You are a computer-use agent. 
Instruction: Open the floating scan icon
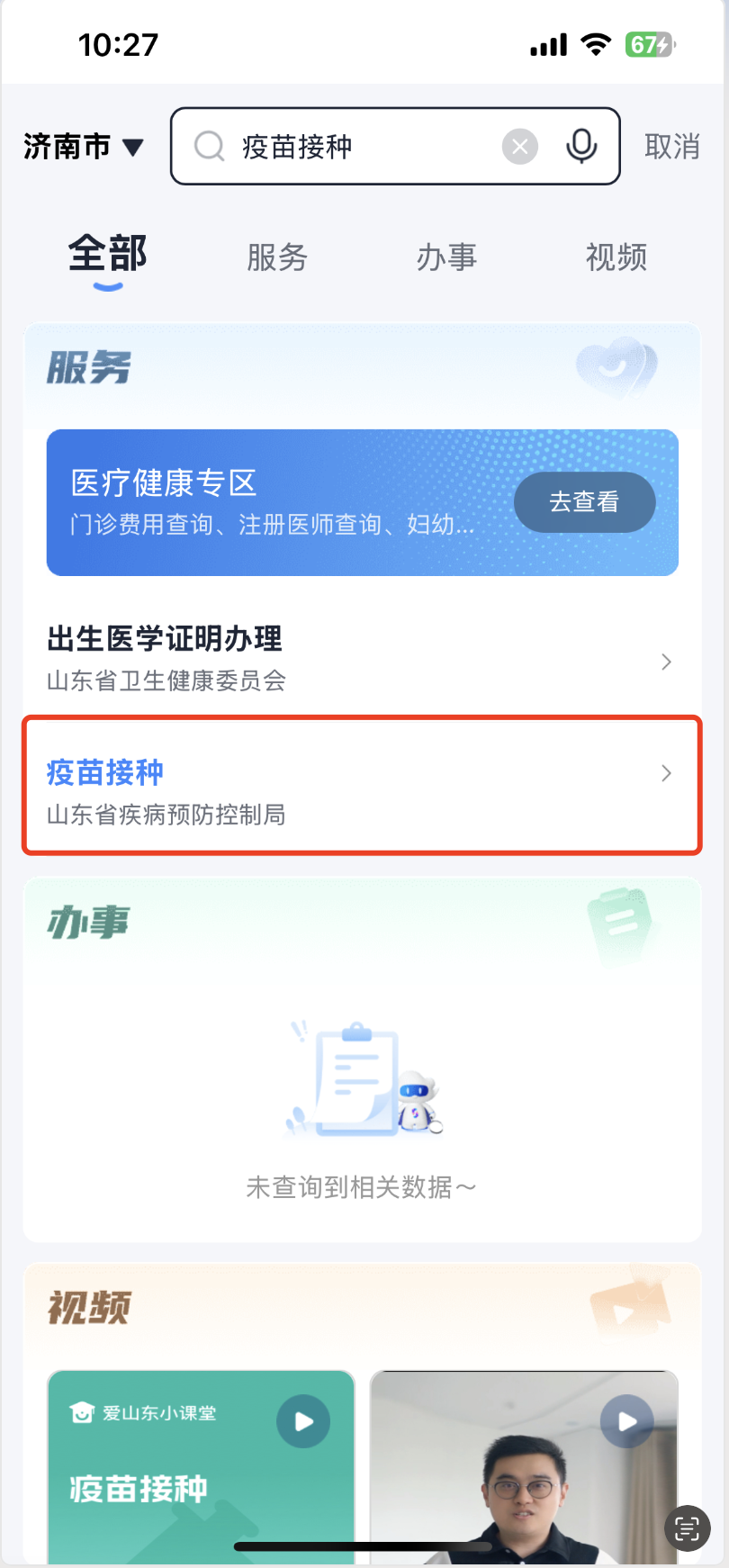coord(688,1527)
